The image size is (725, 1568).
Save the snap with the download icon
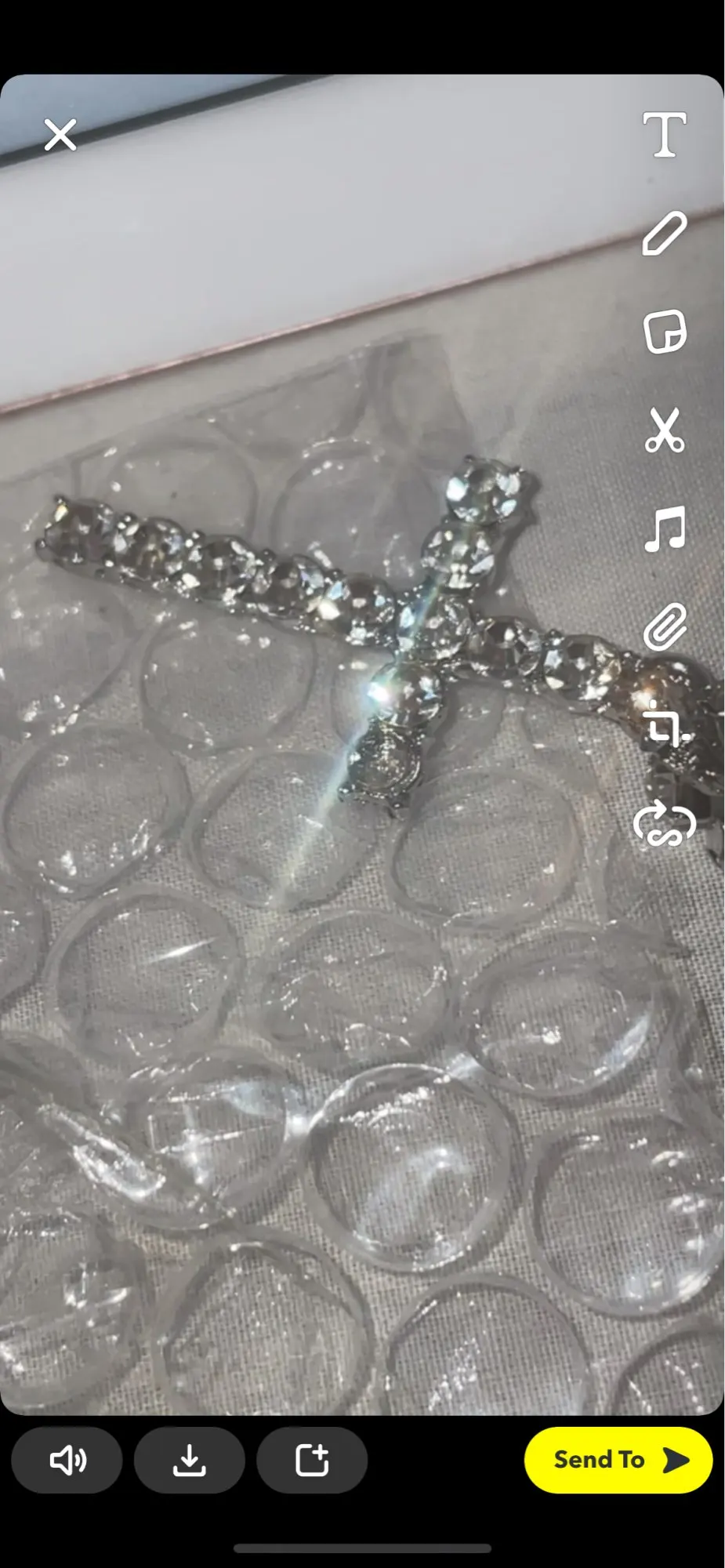[x=189, y=1461]
